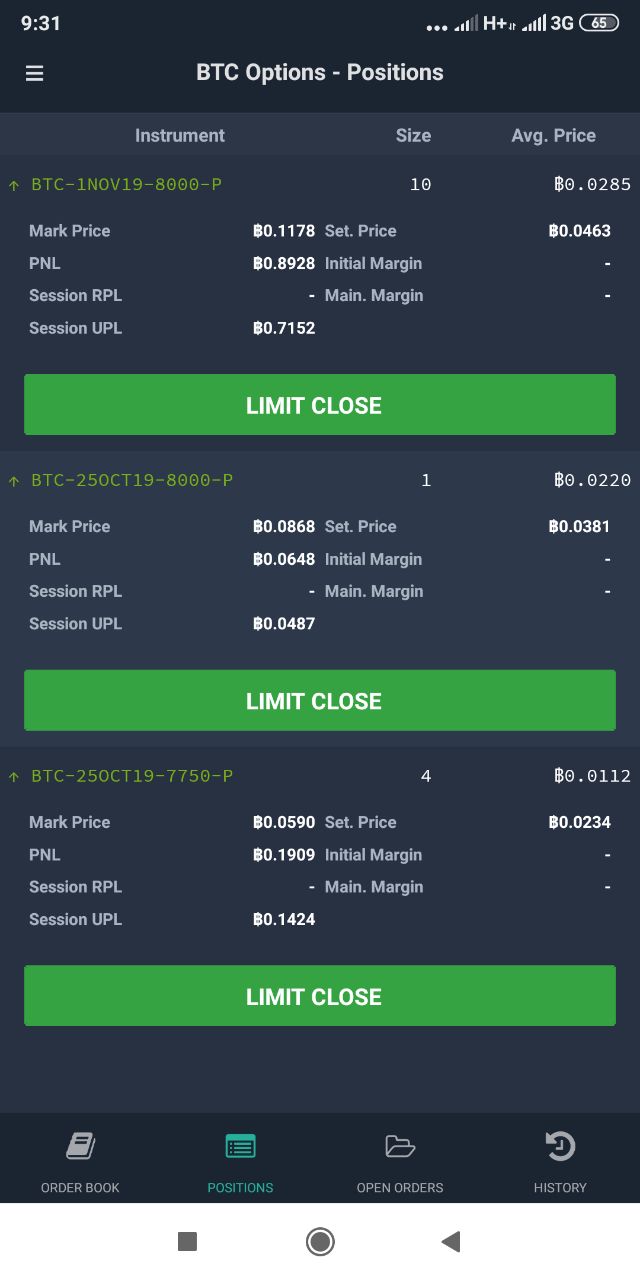The image size is (640, 1280).
Task: Select the Positions tab
Action: [240, 1160]
